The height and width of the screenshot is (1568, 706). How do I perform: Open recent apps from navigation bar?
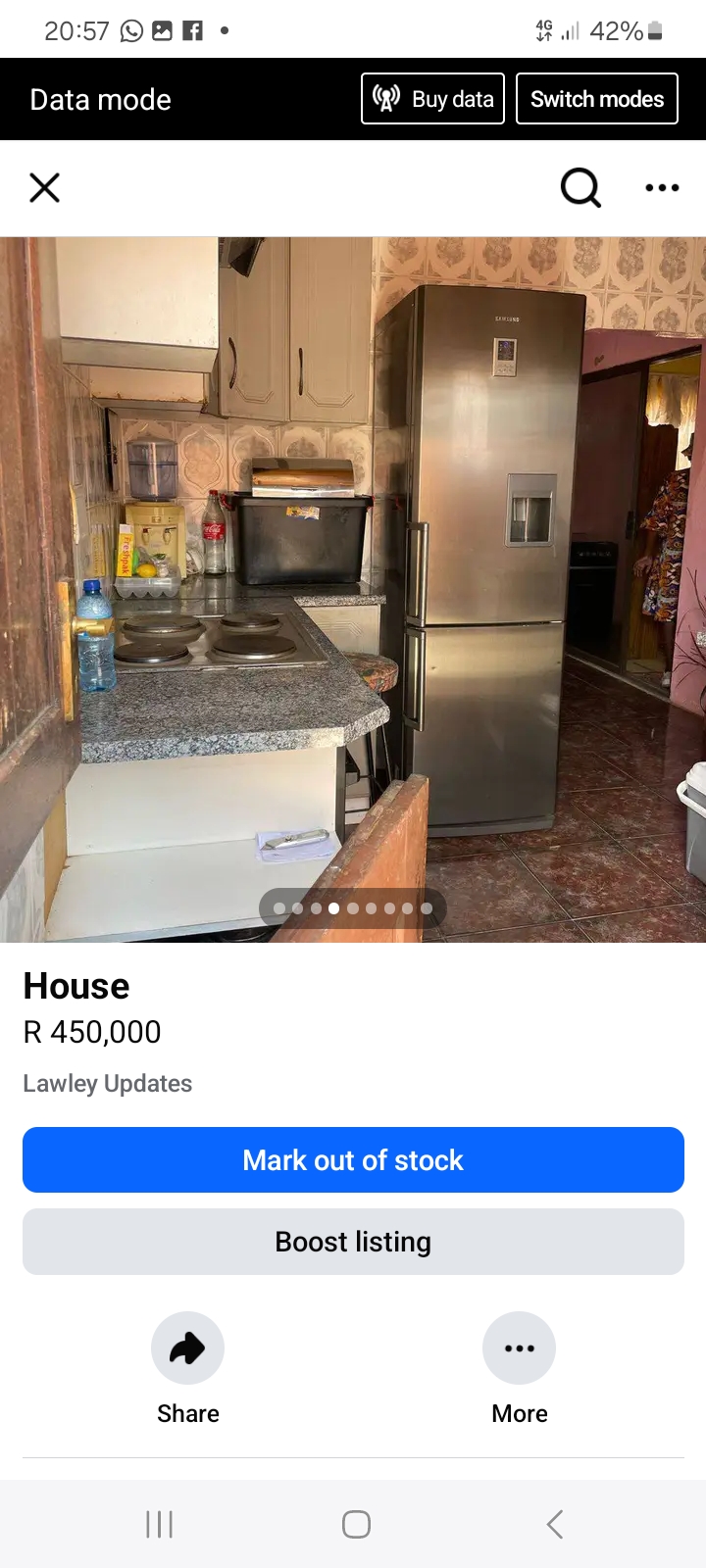[x=159, y=1524]
